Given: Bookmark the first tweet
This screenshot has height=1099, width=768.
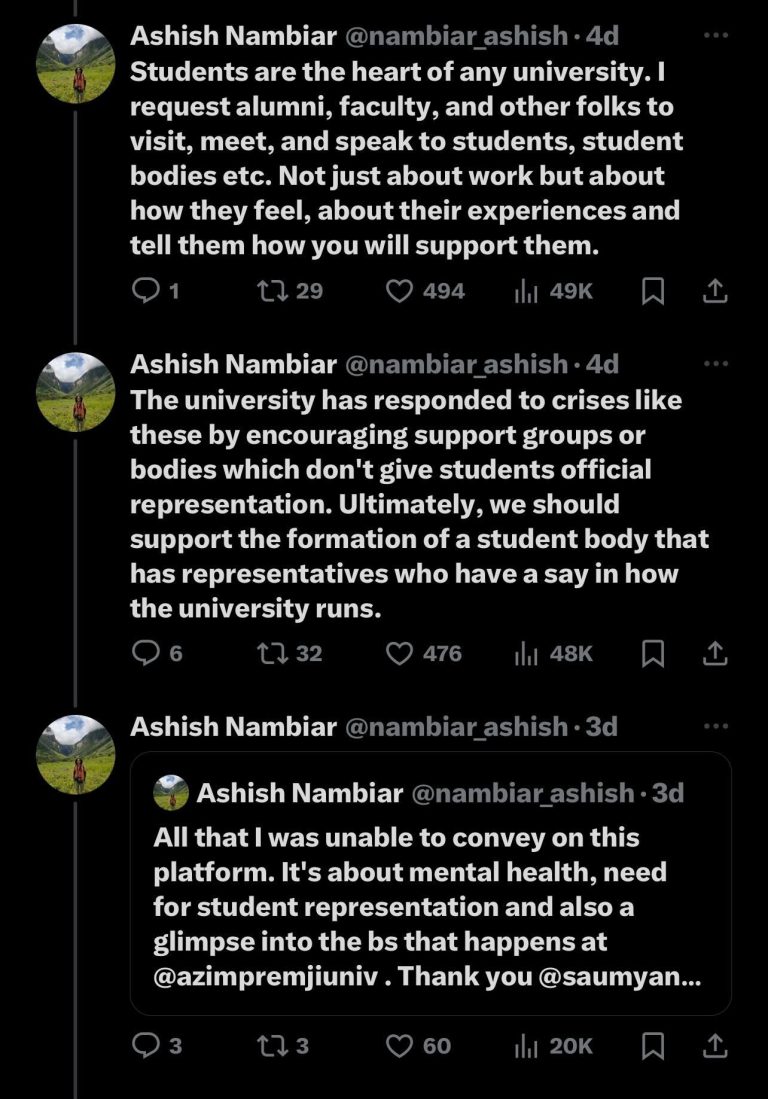Looking at the screenshot, I should (655, 291).
